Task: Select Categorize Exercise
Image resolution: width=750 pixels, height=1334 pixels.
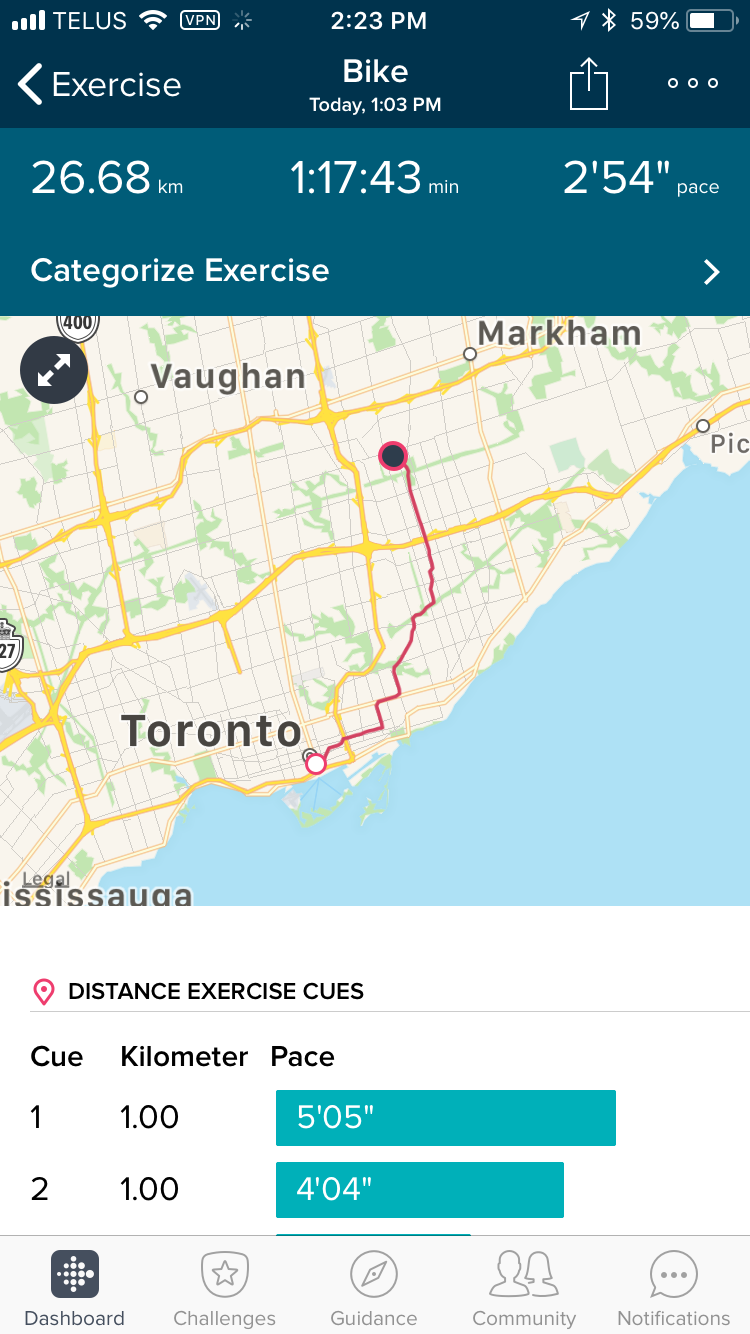Action: click(x=180, y=271)
